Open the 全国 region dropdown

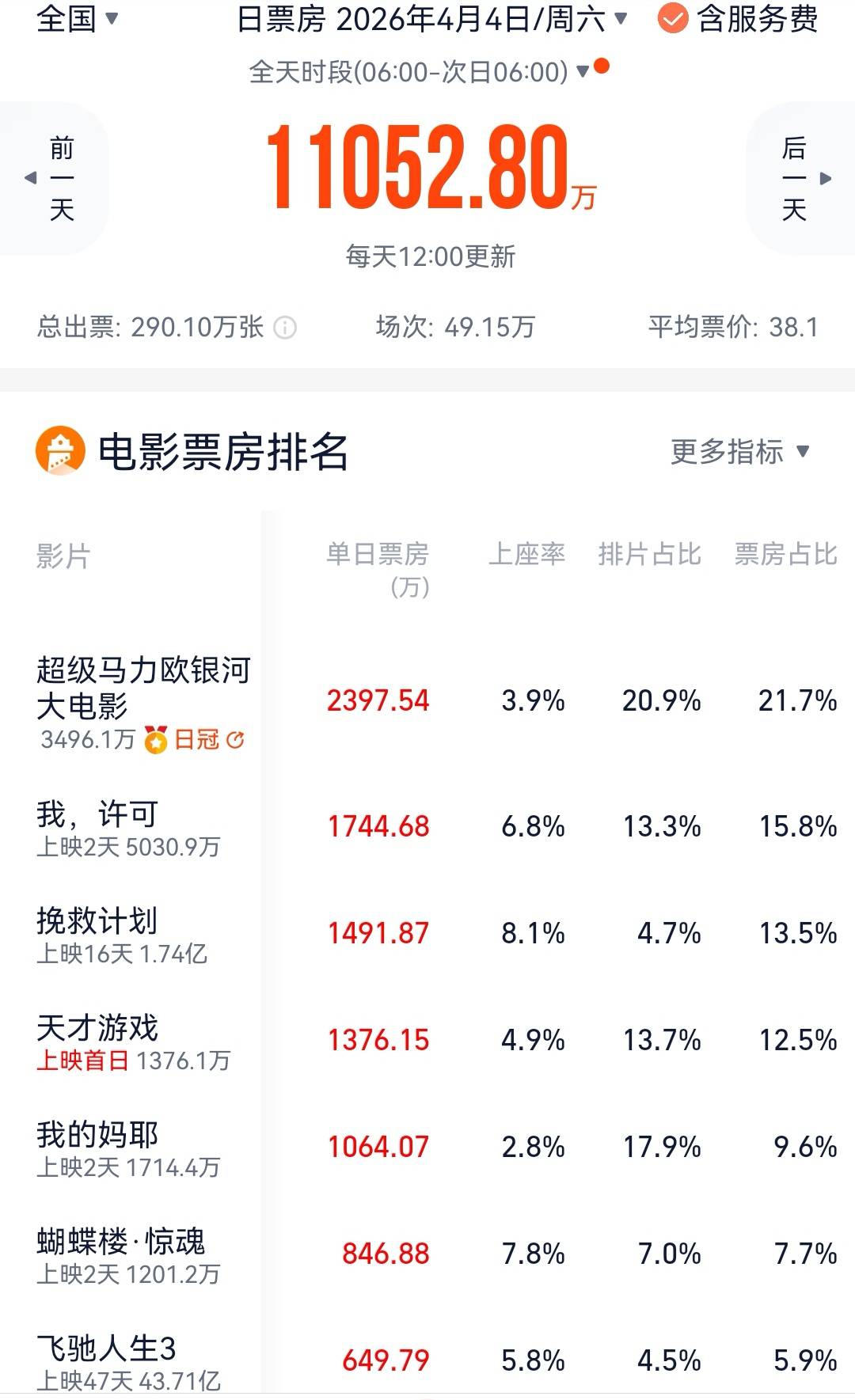point(77,19)
